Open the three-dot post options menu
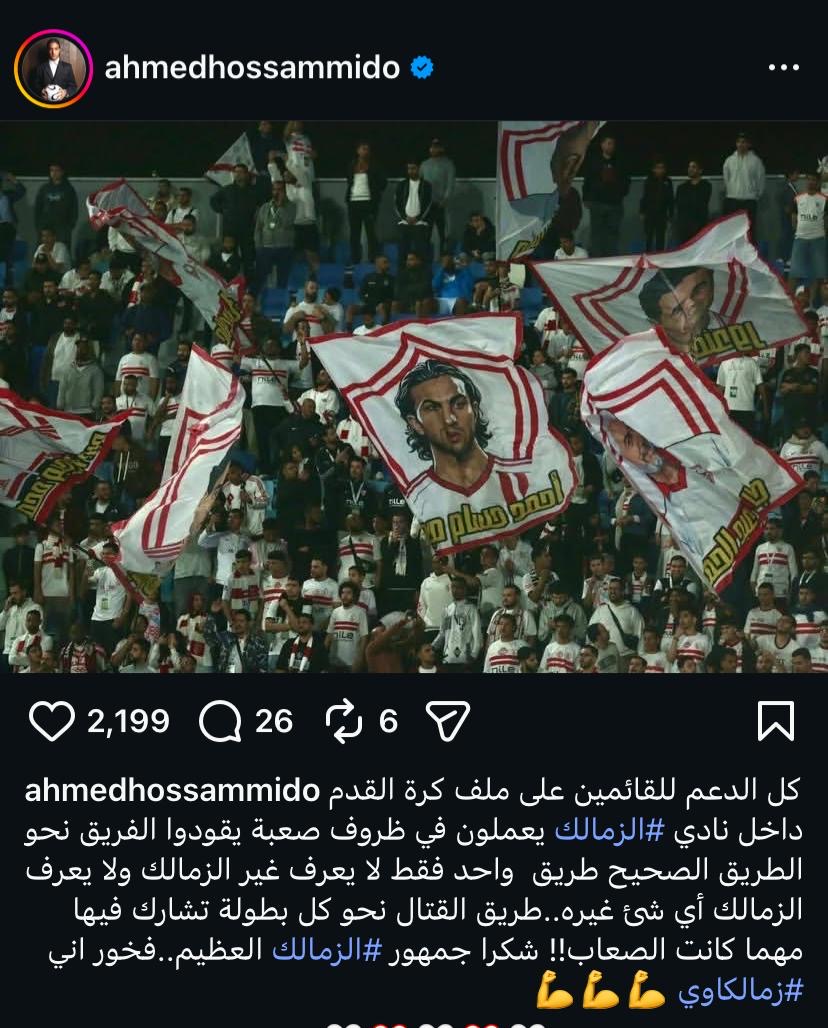 [x=782, y=68]
